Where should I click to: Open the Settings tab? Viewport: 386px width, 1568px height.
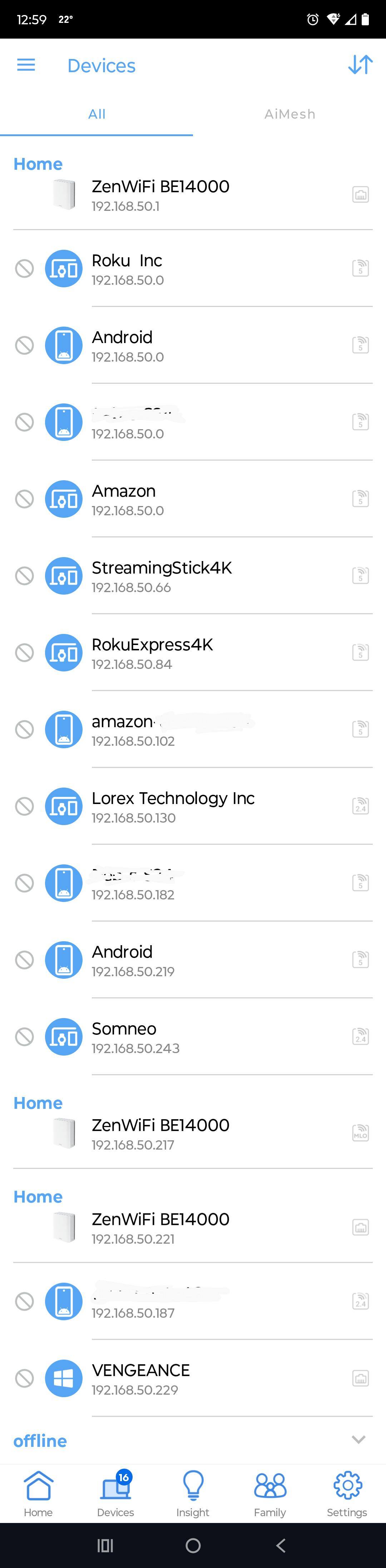pyautogui.click(x=347, y=1493)
